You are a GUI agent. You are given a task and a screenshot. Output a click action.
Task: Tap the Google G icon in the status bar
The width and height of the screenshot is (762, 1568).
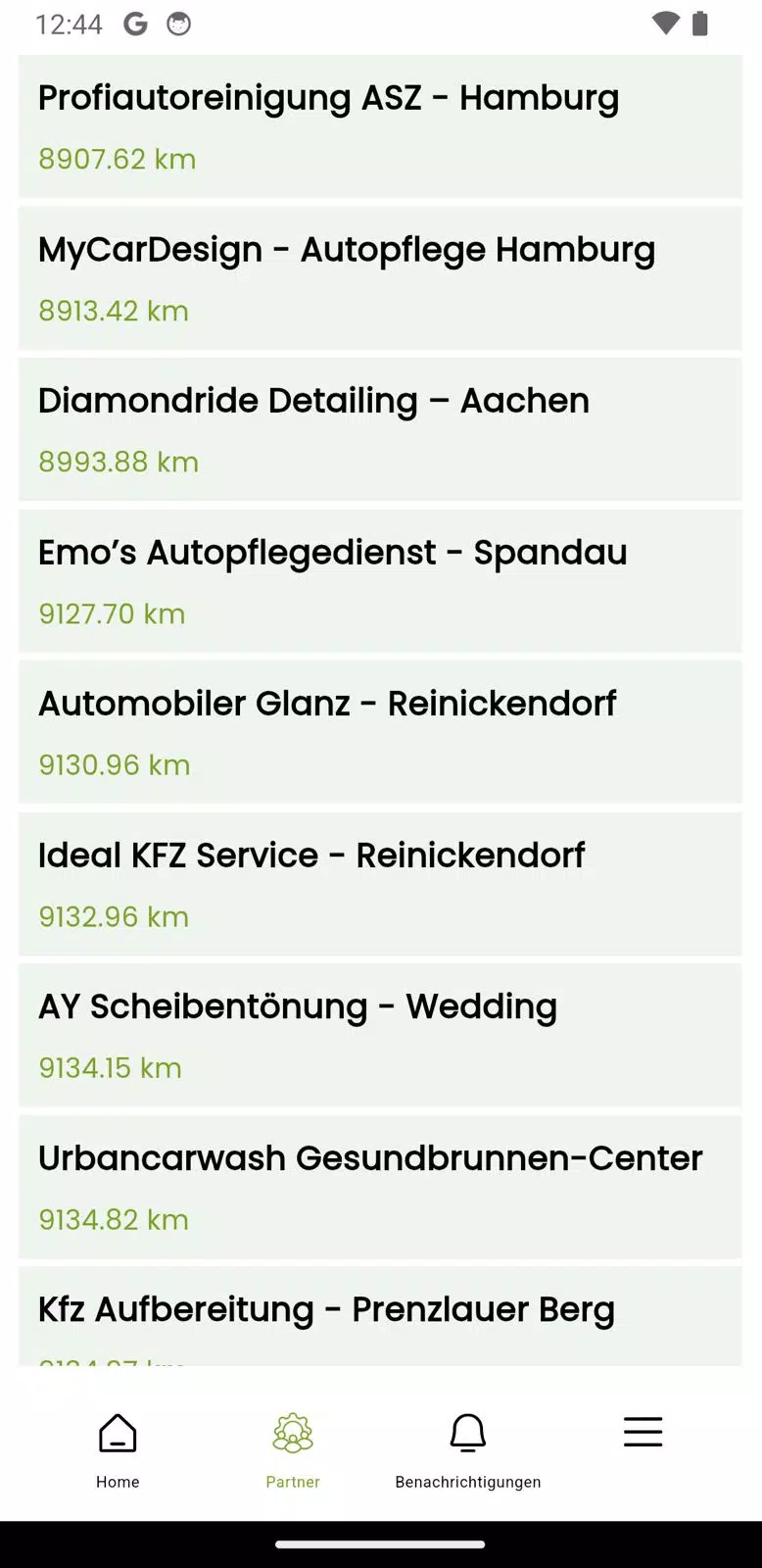[x=135, y=24]
